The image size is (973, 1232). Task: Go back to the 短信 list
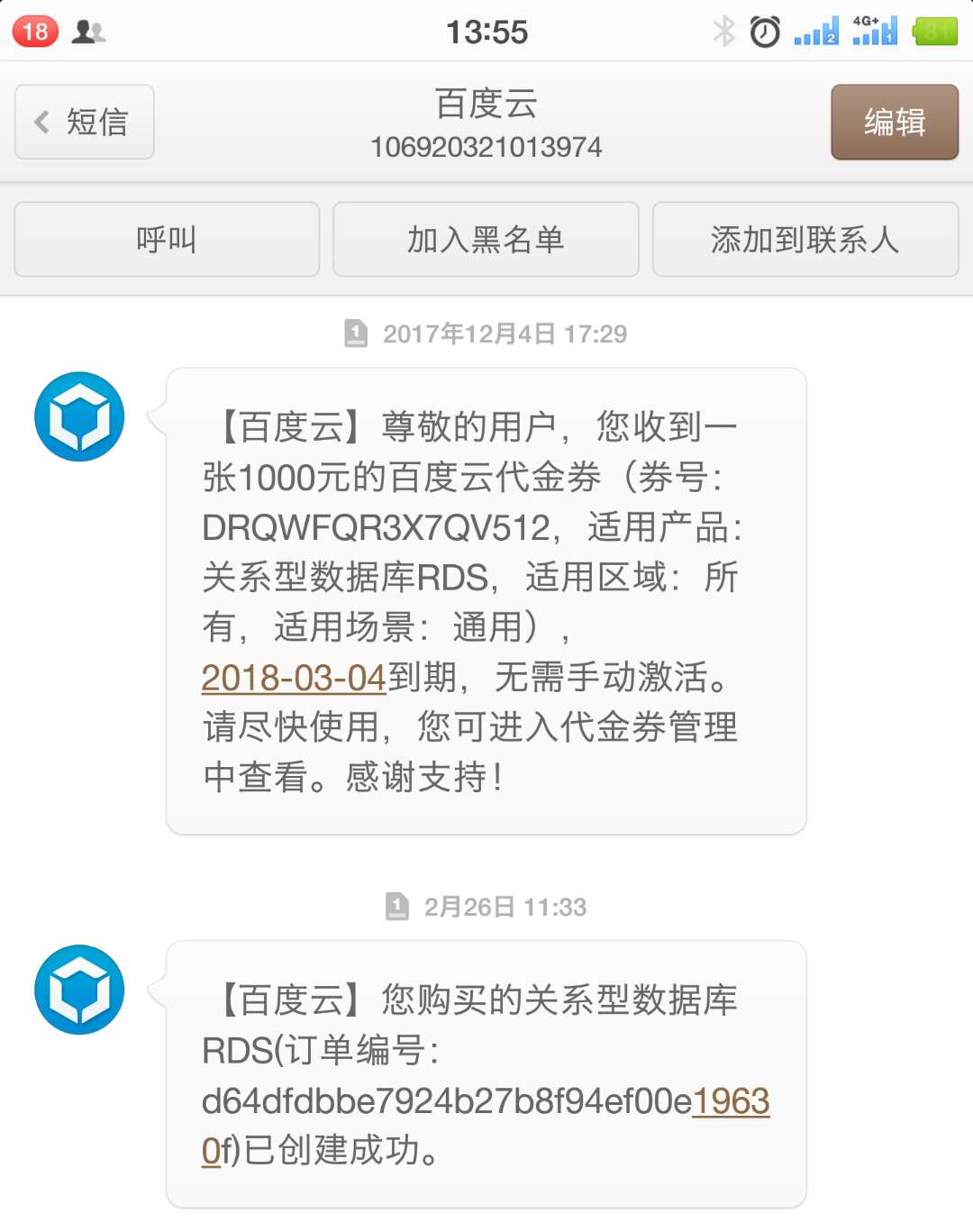coord(84,122)
